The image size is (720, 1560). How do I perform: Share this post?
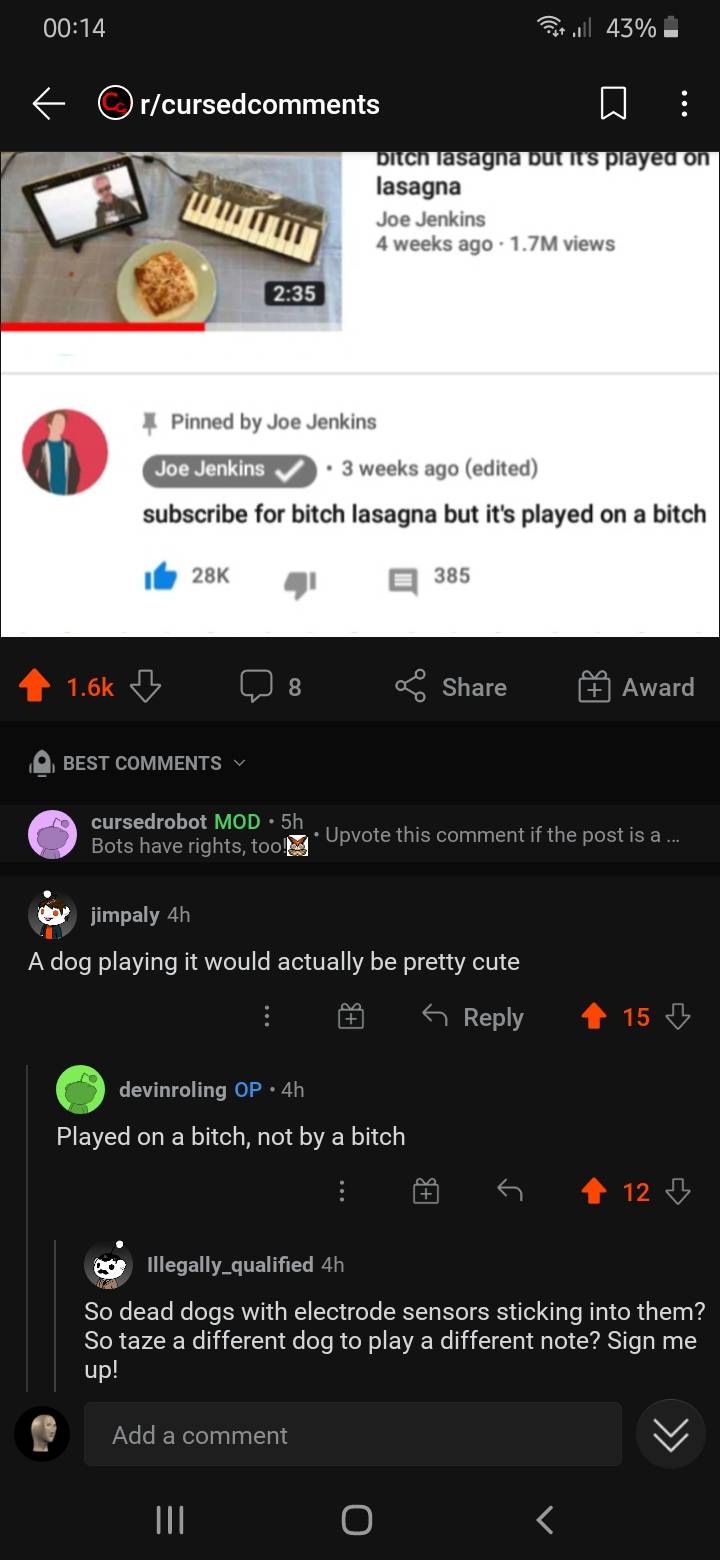pyautogui.click(x=452, y=687)
